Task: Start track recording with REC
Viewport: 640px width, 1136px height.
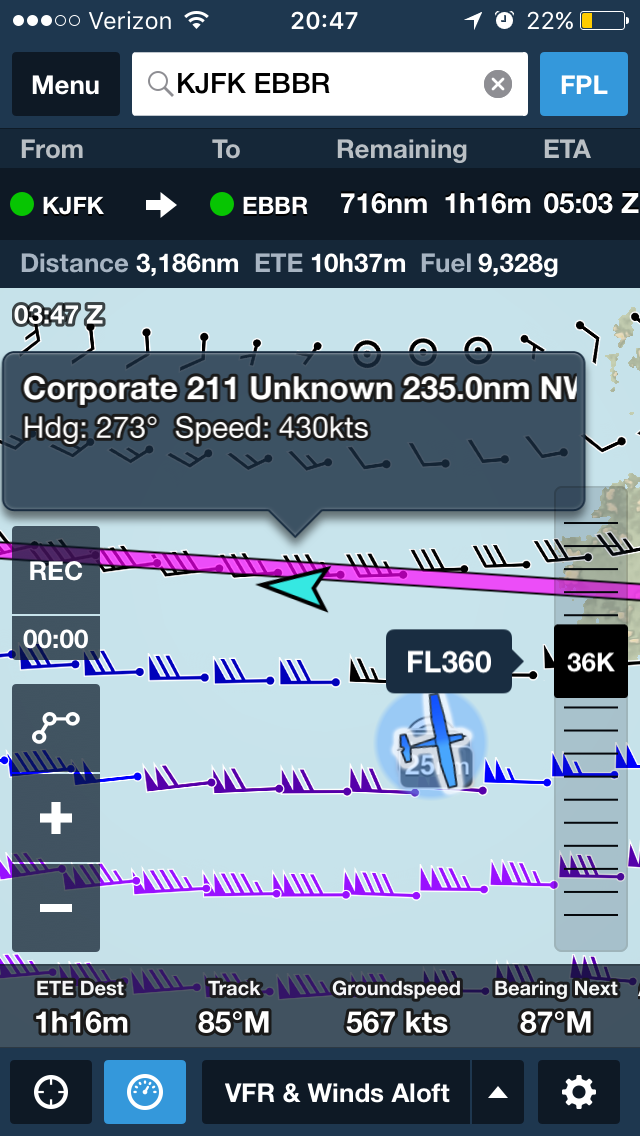Action: pyautogui.click(x=56, y=571)
